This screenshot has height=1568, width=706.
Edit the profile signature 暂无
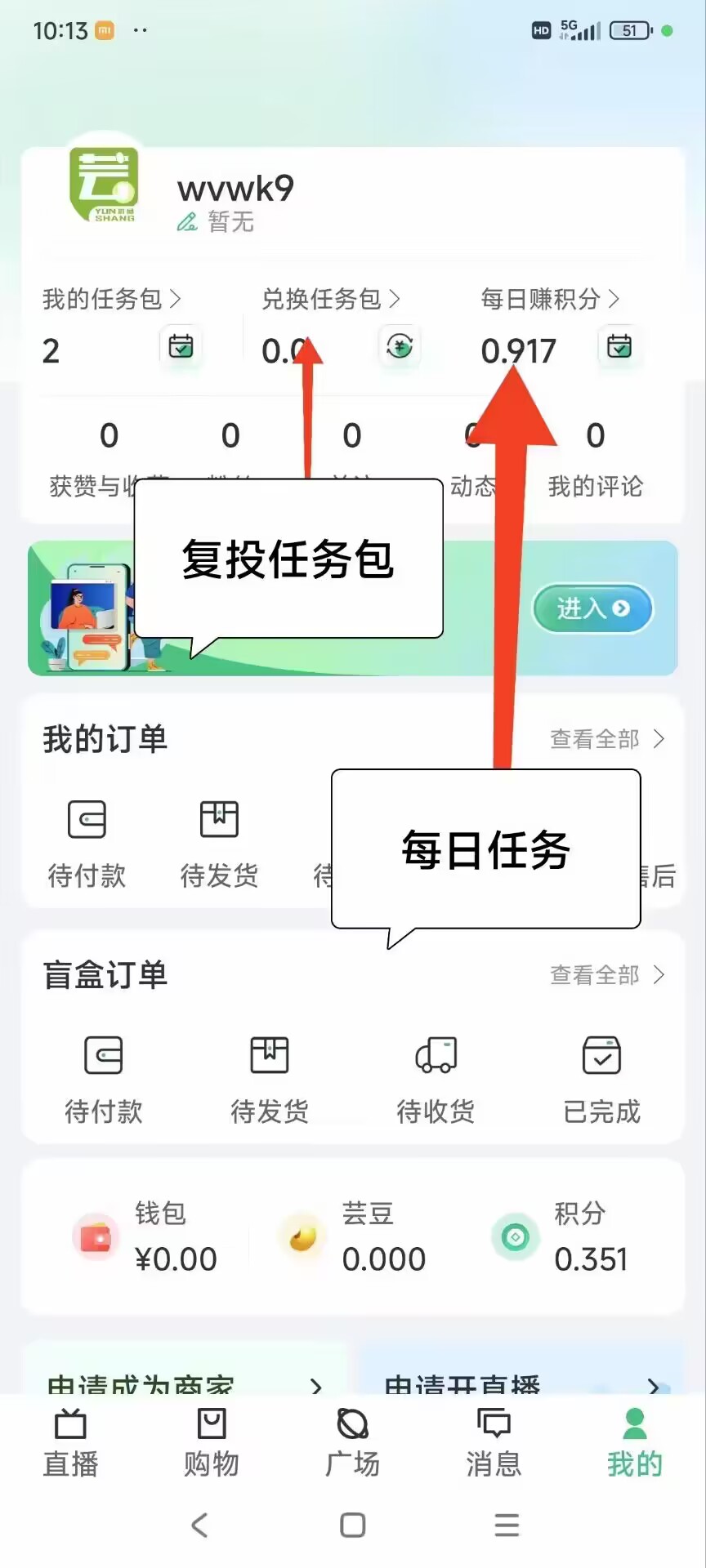tap(217, 222)
